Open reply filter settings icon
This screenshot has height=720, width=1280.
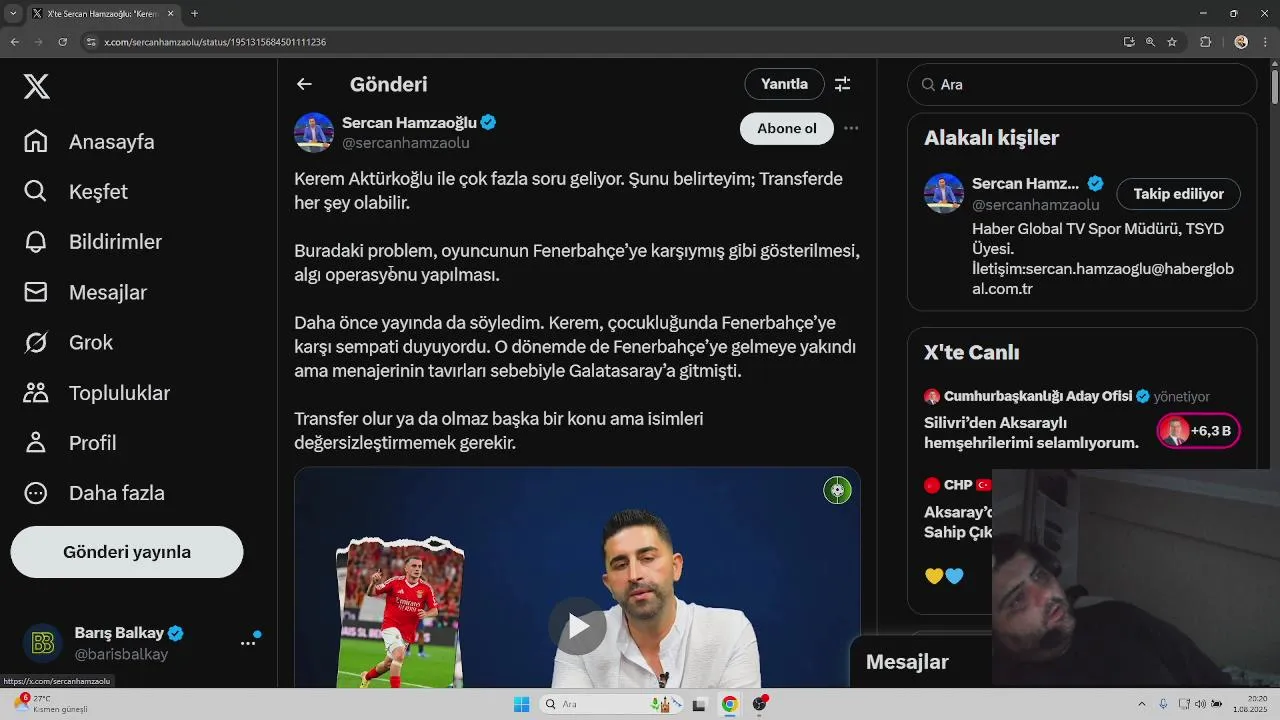(x=843, y=85)
